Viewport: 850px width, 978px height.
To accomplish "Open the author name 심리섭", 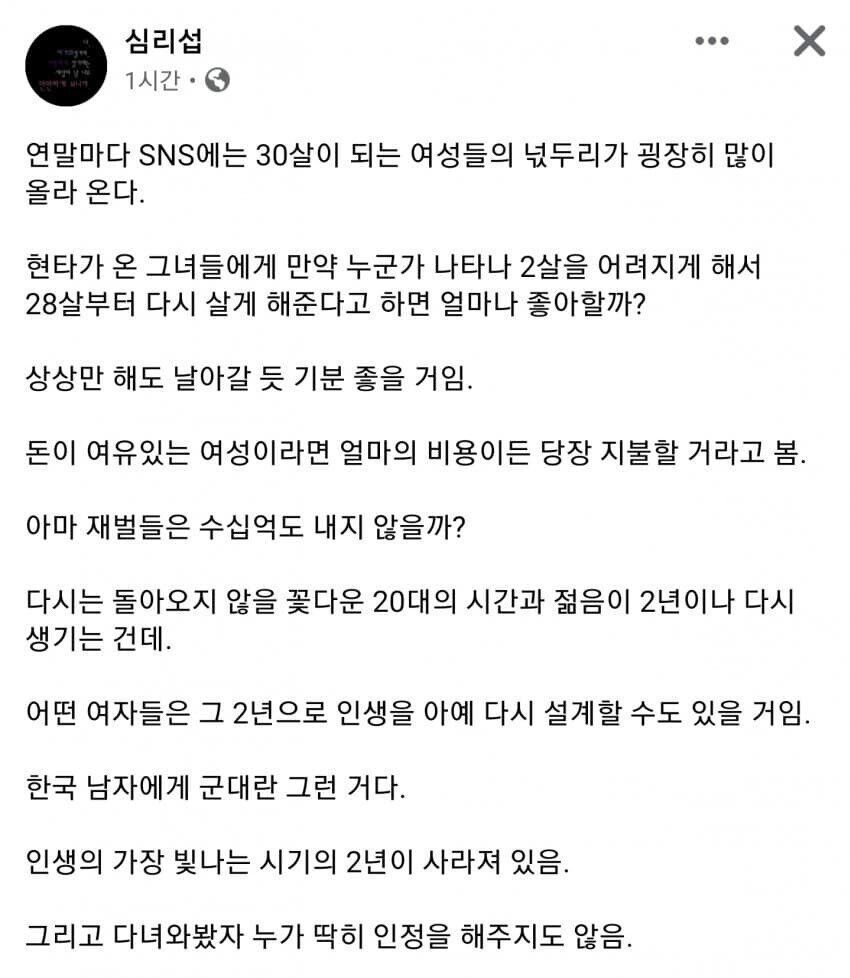I will [166, 44].
